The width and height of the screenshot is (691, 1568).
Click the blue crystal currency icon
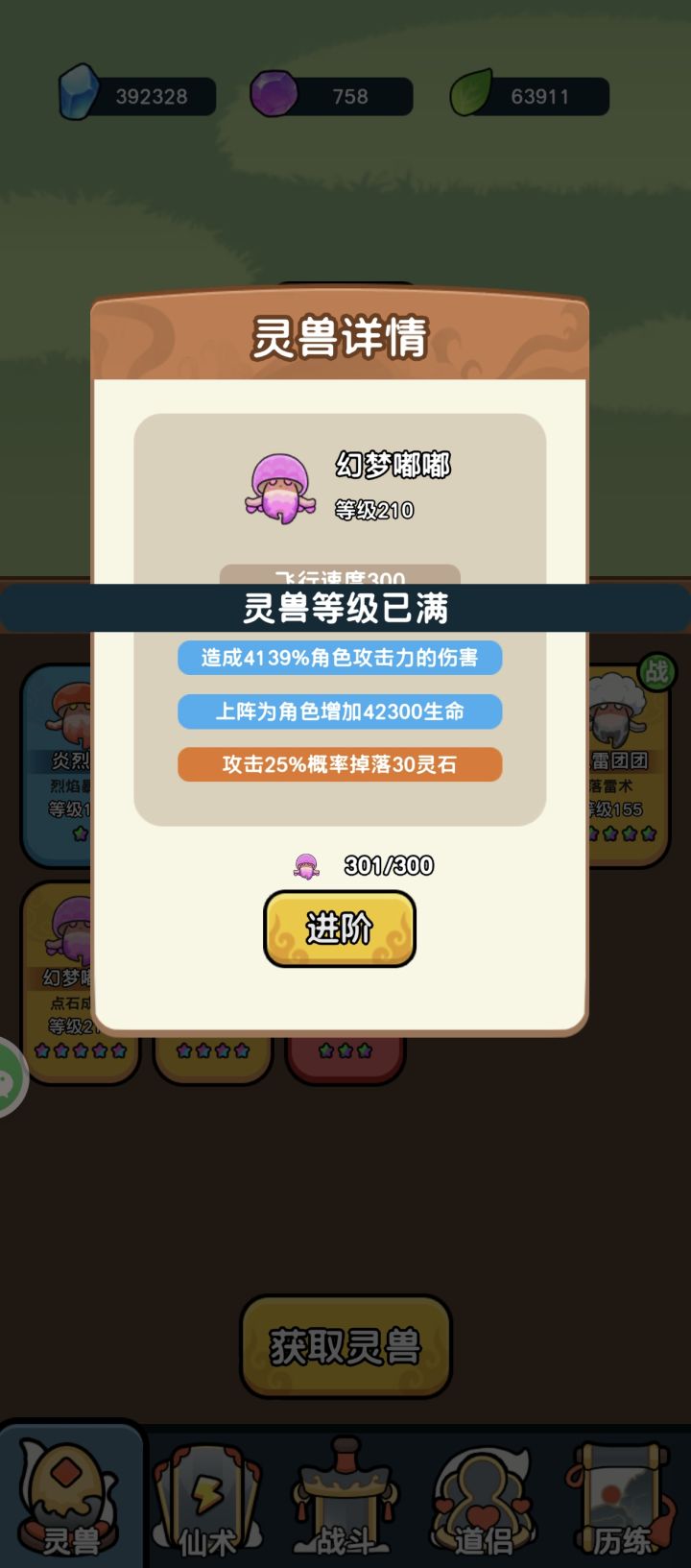(x=83, y=95)
